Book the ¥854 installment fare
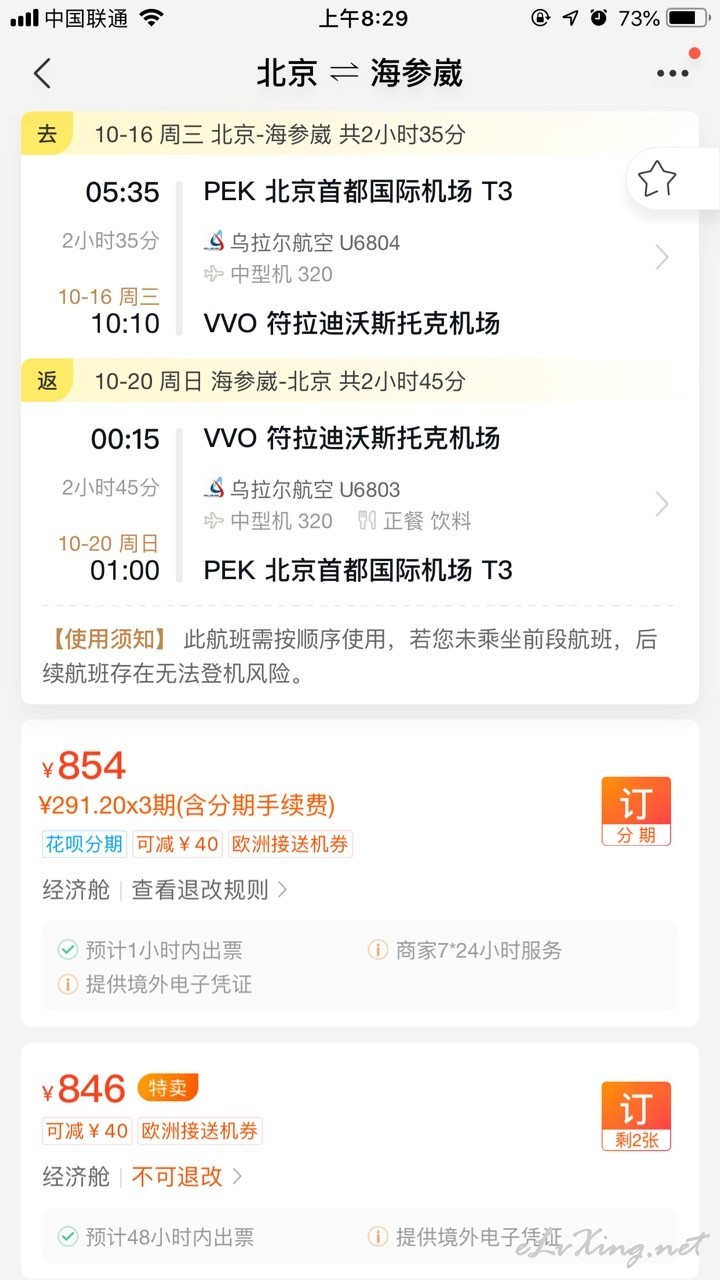 636,811
